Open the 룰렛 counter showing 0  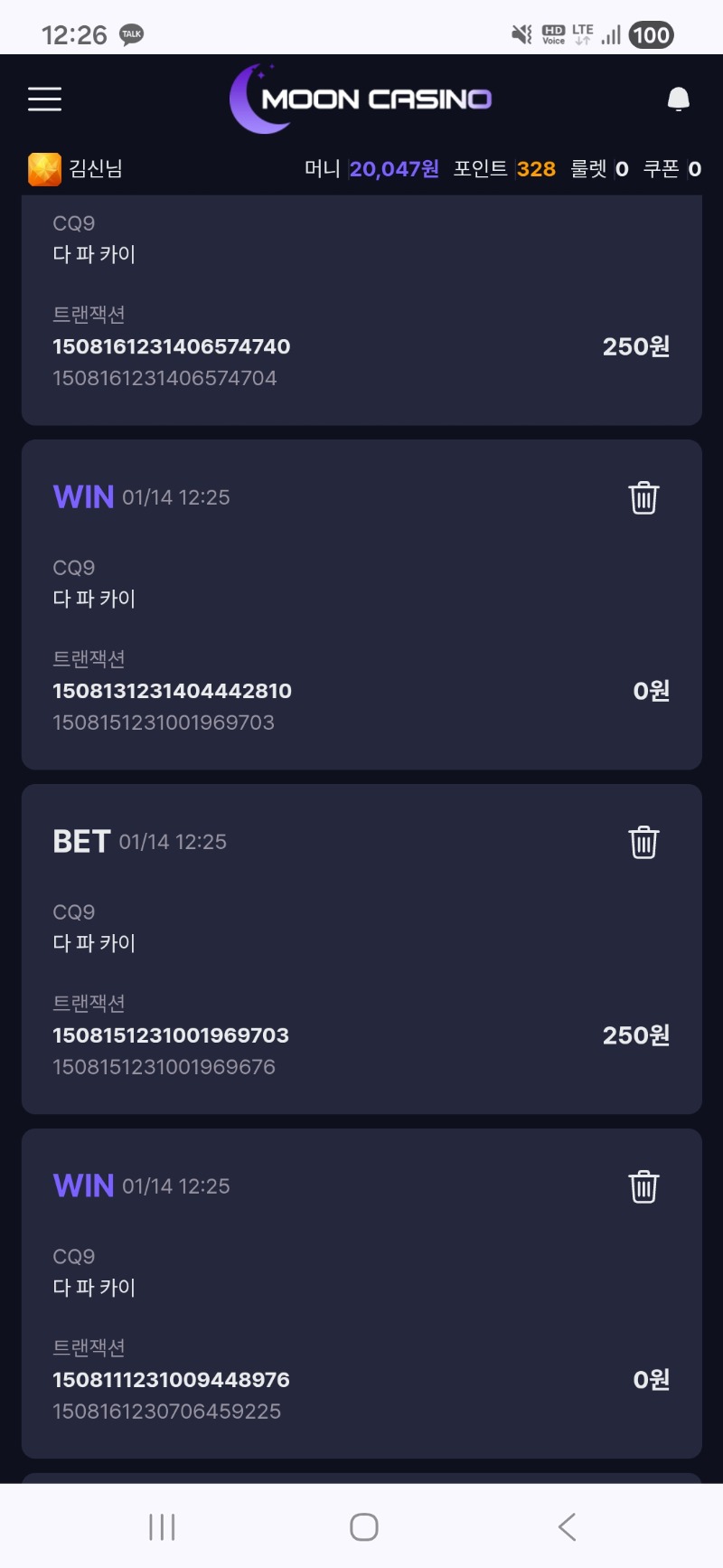(622, 168)
